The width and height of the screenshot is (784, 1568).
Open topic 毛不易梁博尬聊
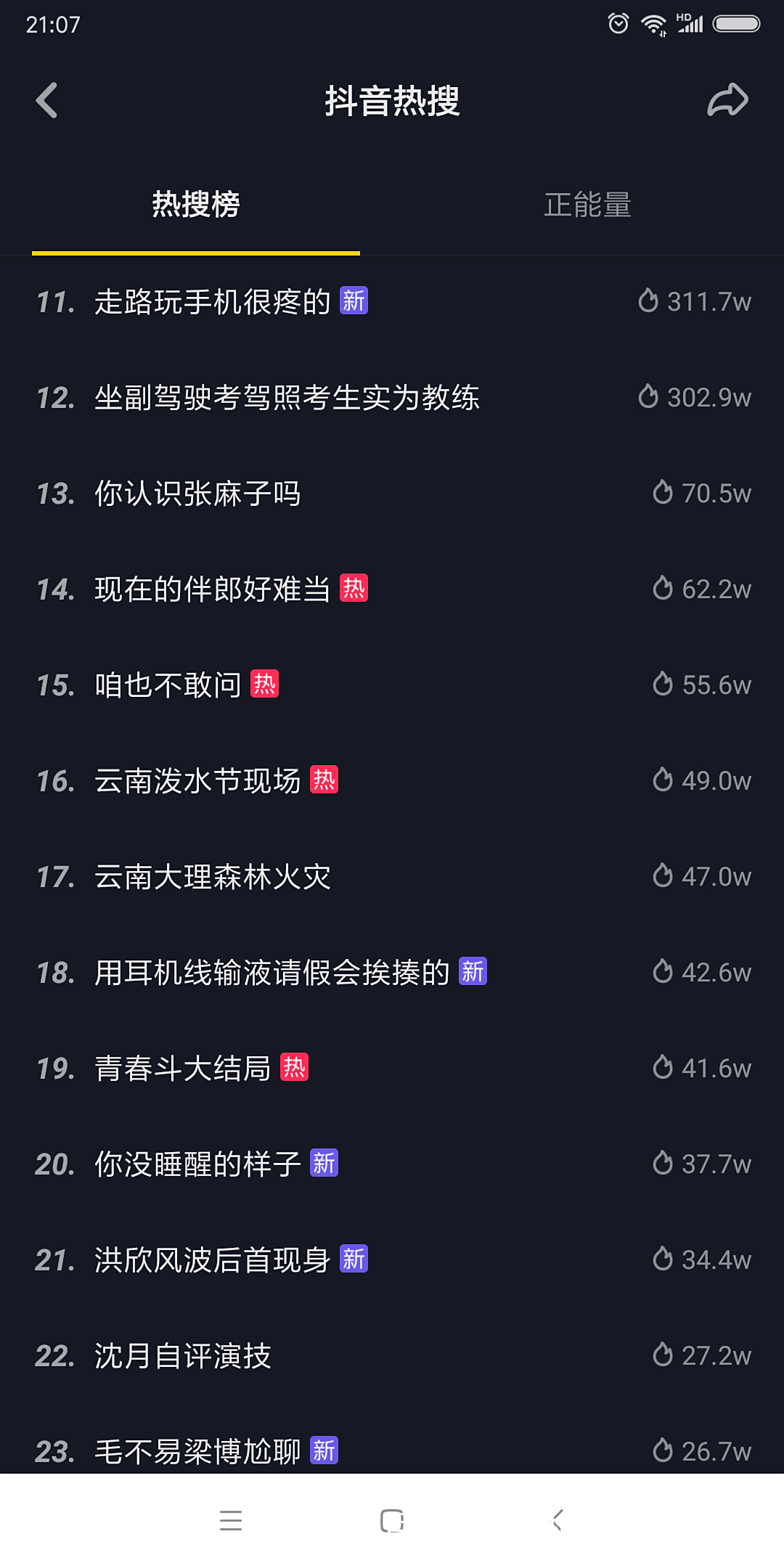[197, 1452]
